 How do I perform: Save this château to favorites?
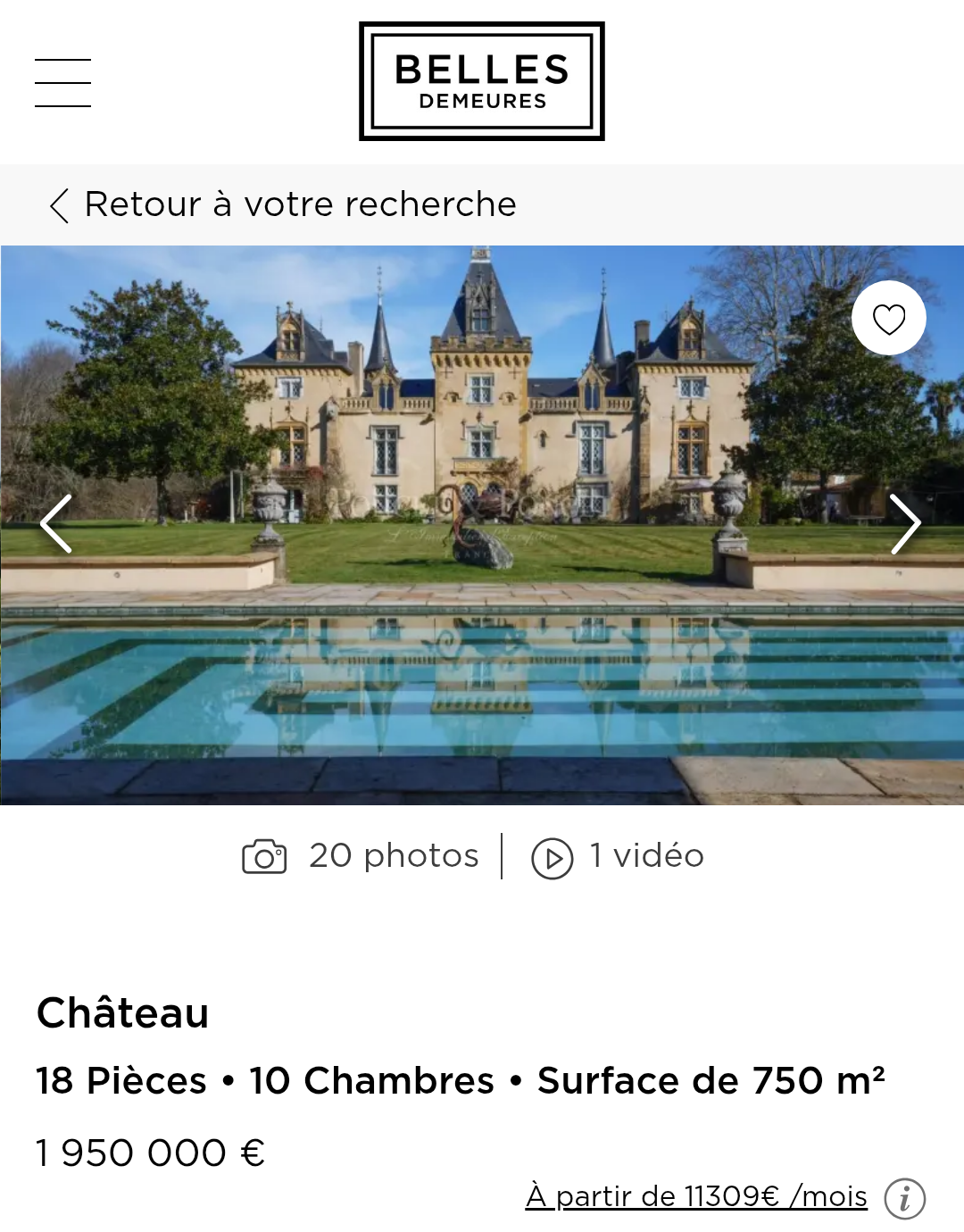click(x=888, y=319)
